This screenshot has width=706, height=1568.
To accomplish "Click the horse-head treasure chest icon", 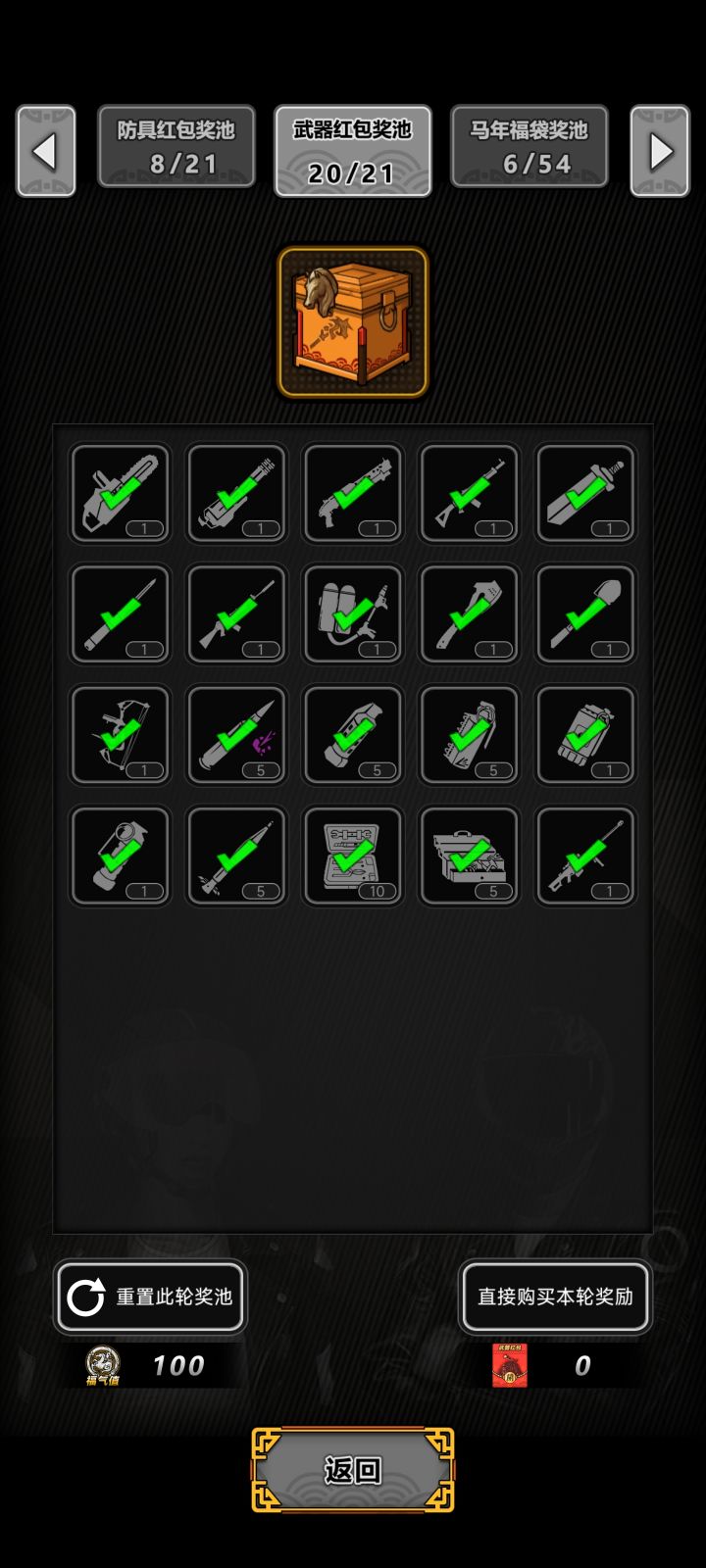I will click(353, 323).
